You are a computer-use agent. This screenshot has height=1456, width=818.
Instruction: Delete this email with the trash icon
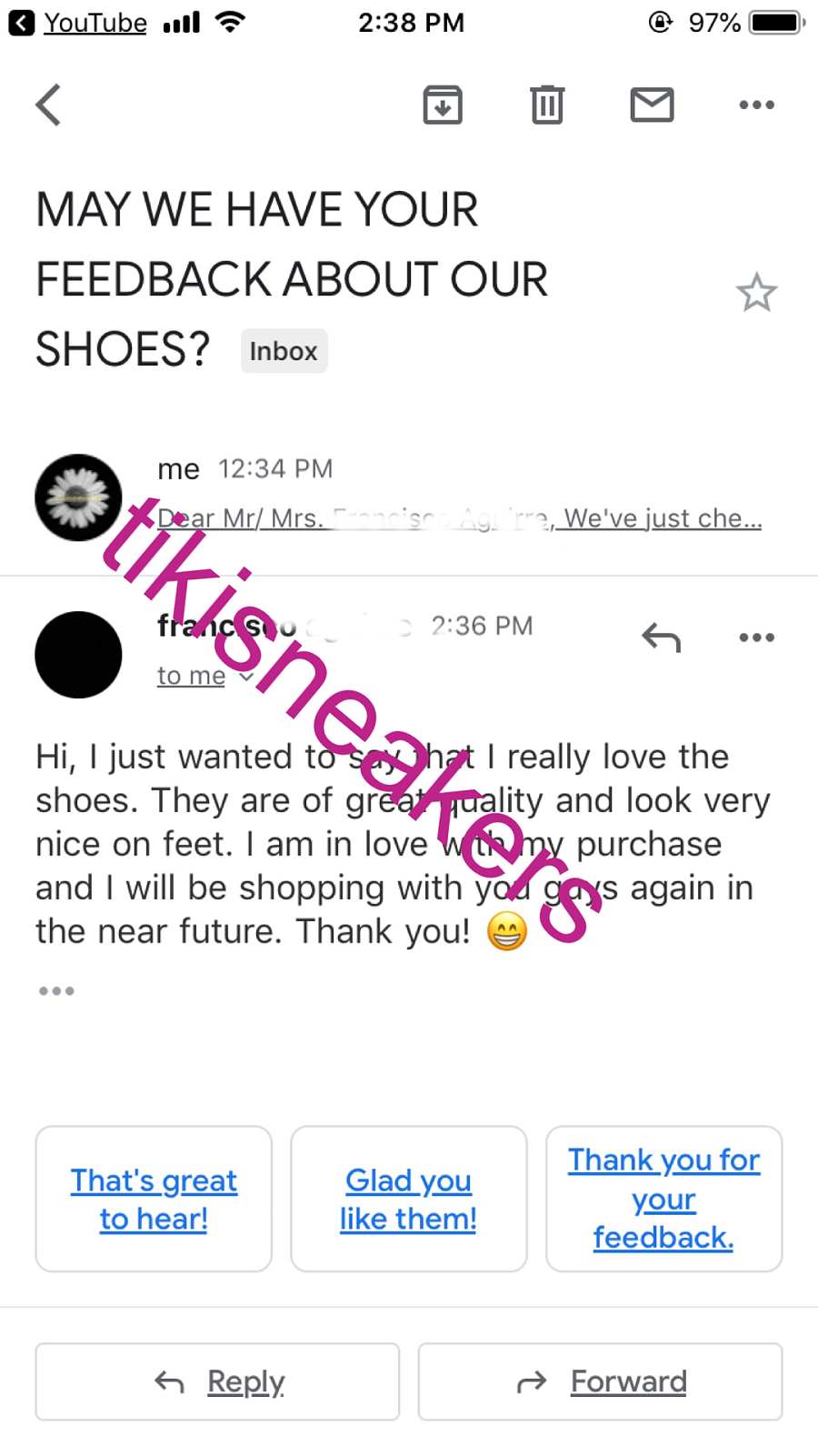(547, 105)
